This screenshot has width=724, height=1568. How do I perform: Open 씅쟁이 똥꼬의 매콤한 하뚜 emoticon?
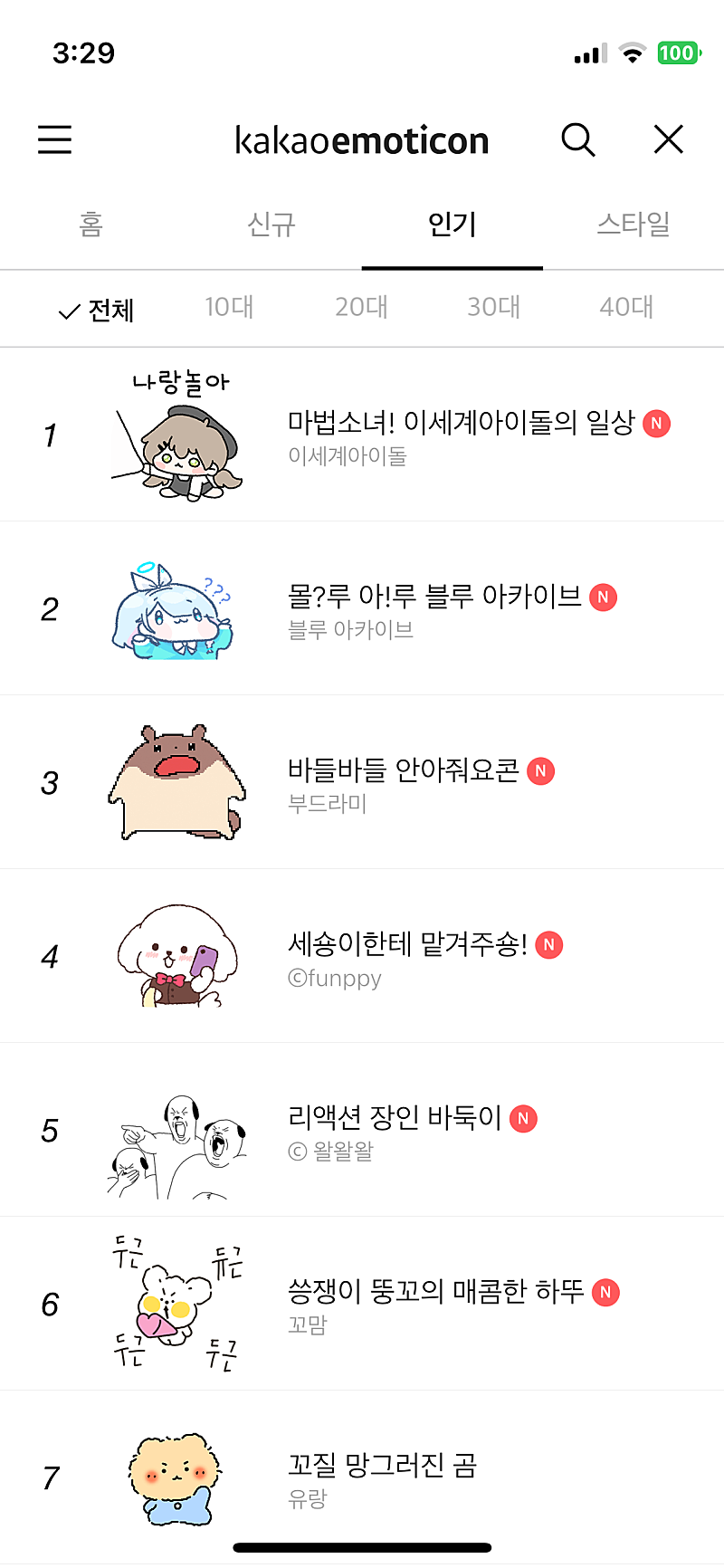click(x=435, y=1293)
